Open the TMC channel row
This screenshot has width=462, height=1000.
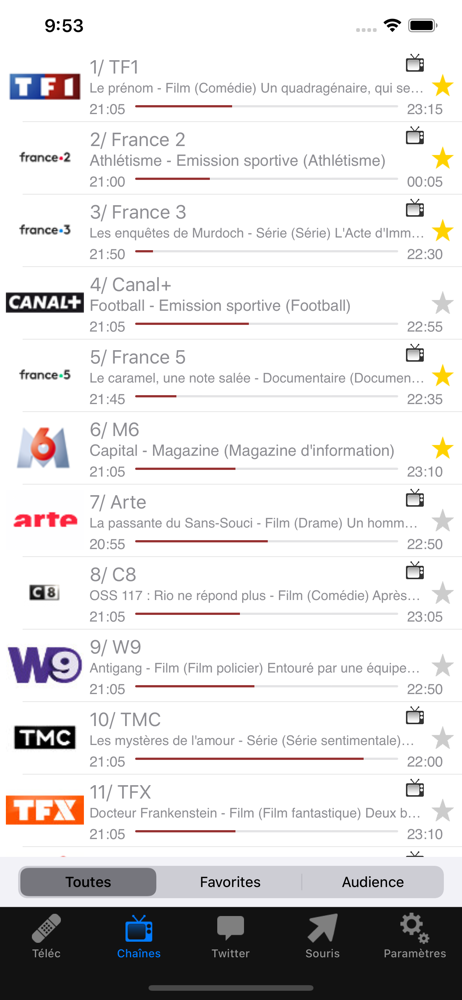tap(231, 739)
